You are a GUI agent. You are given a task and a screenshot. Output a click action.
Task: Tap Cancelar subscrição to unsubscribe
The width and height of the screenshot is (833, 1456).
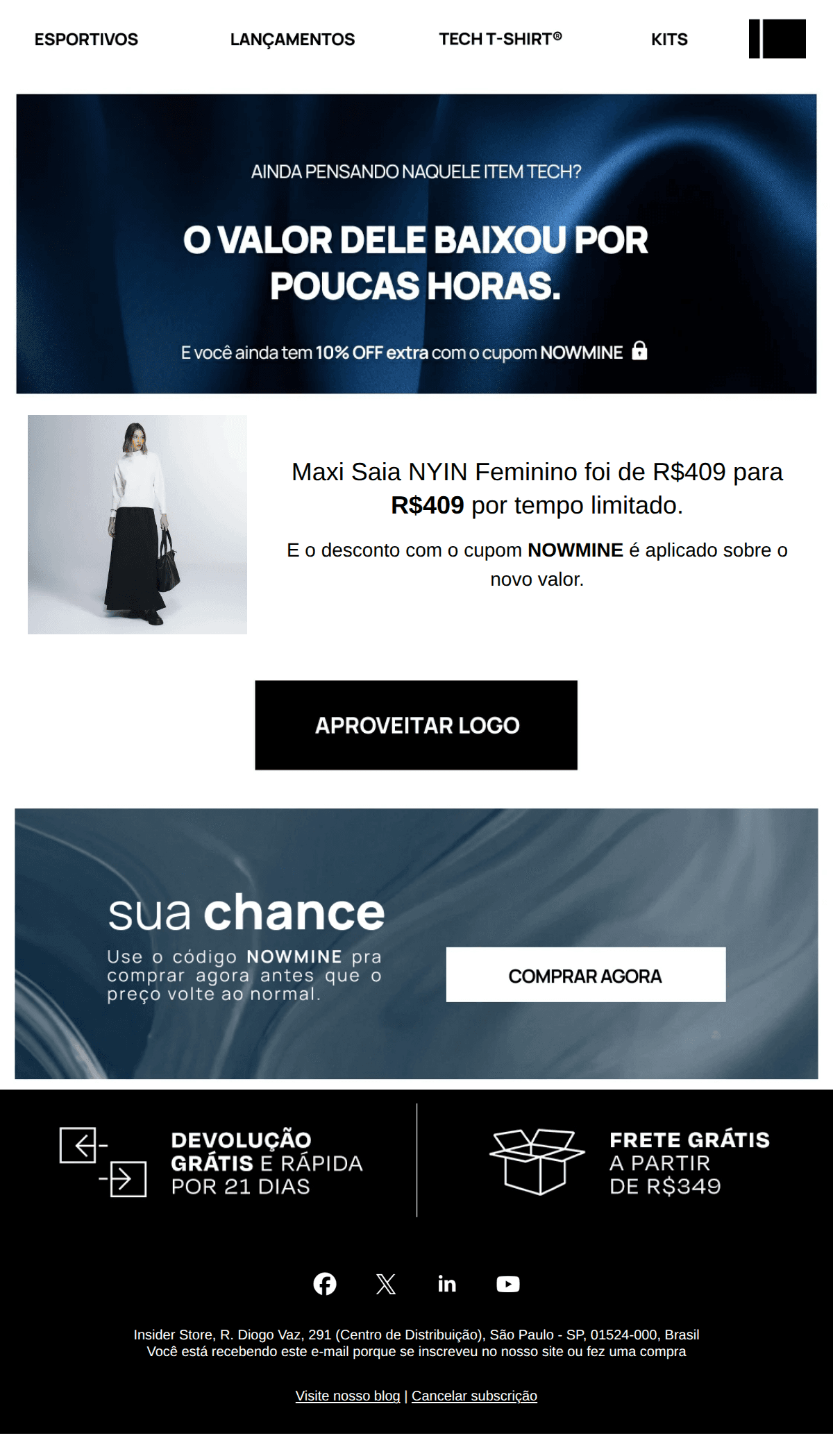point(474,1396)
